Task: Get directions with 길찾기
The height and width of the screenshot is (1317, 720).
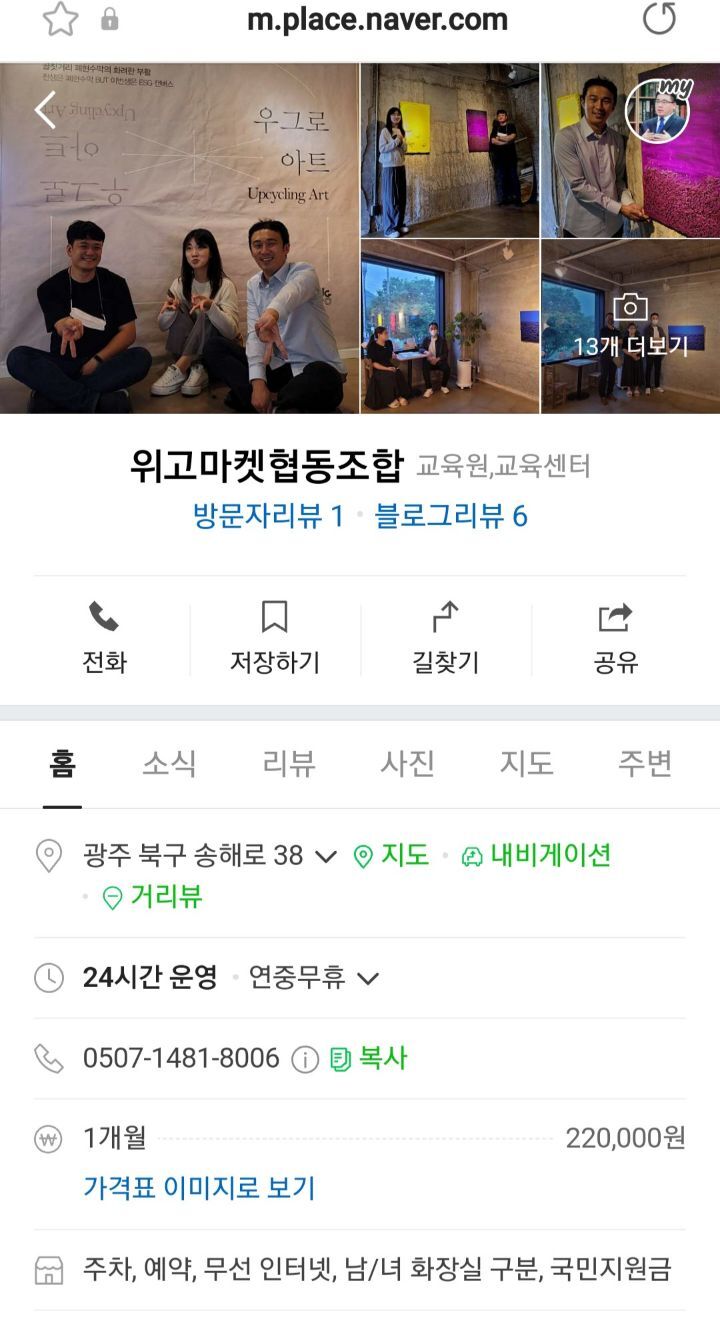Action: (x=445, y=638)
